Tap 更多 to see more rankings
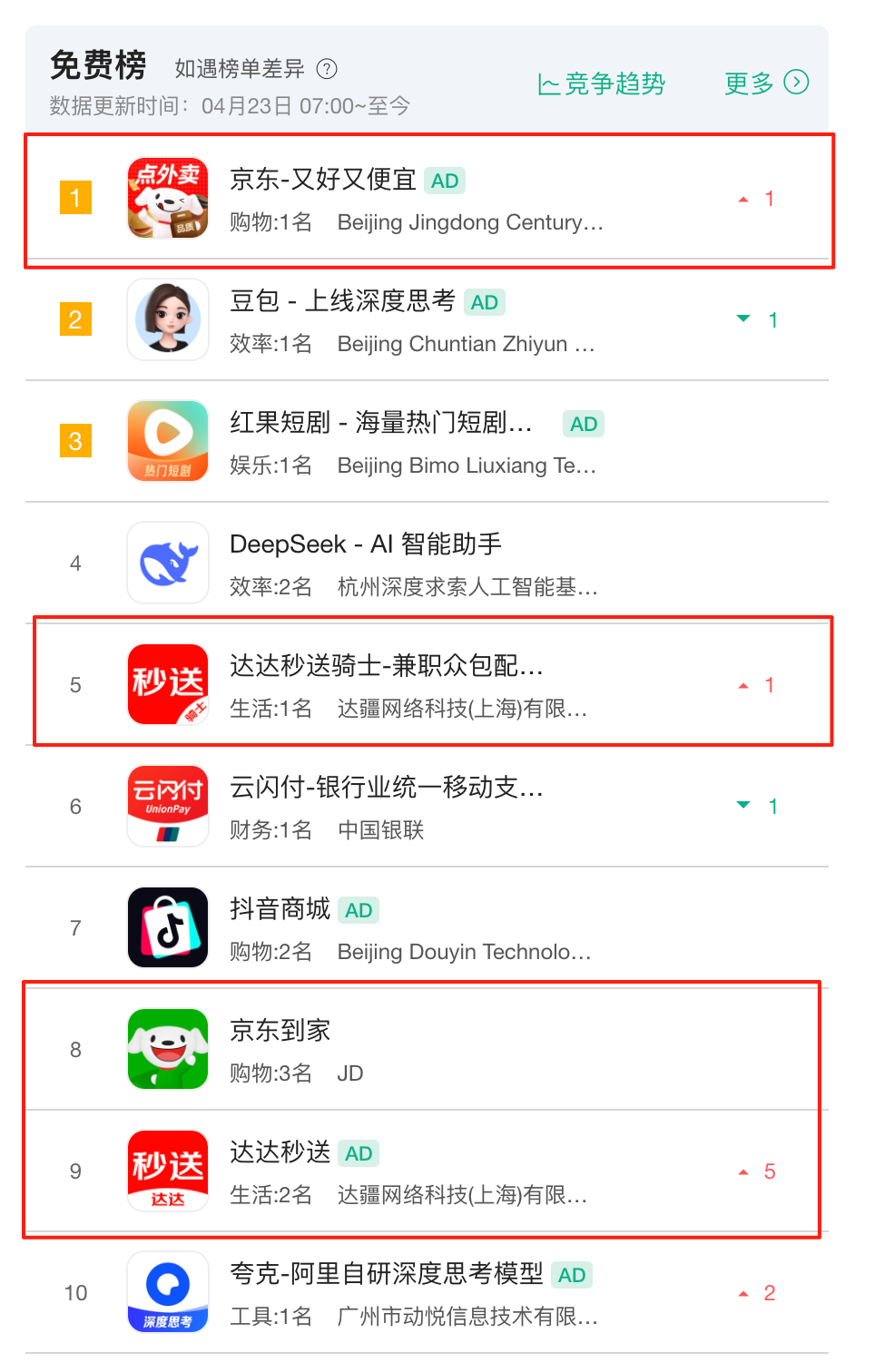The height and width of the screenshot is (1372, 875). coord(765,83)
